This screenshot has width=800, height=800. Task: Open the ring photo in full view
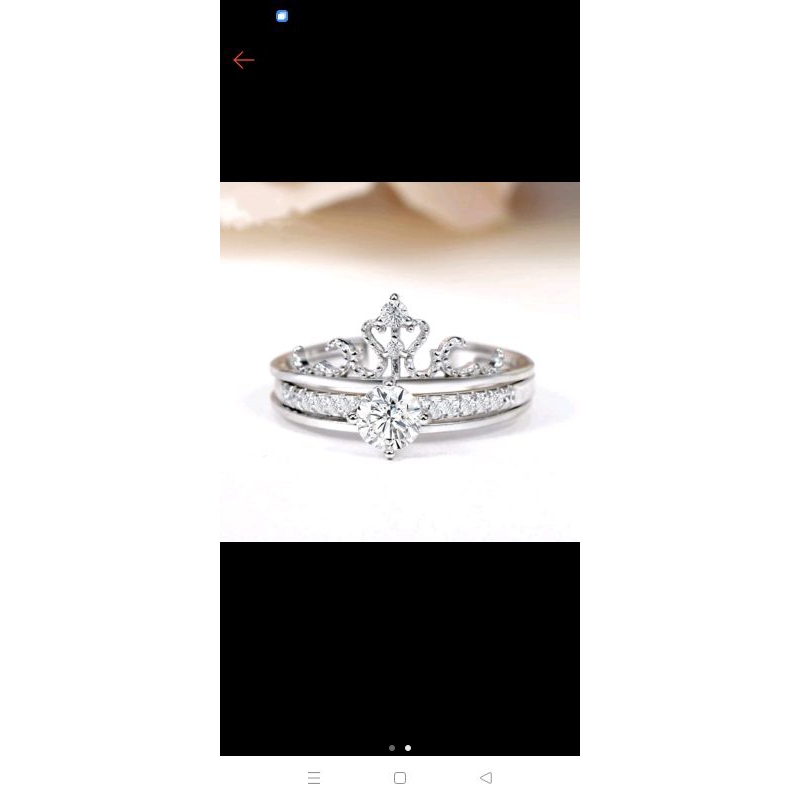399,362
